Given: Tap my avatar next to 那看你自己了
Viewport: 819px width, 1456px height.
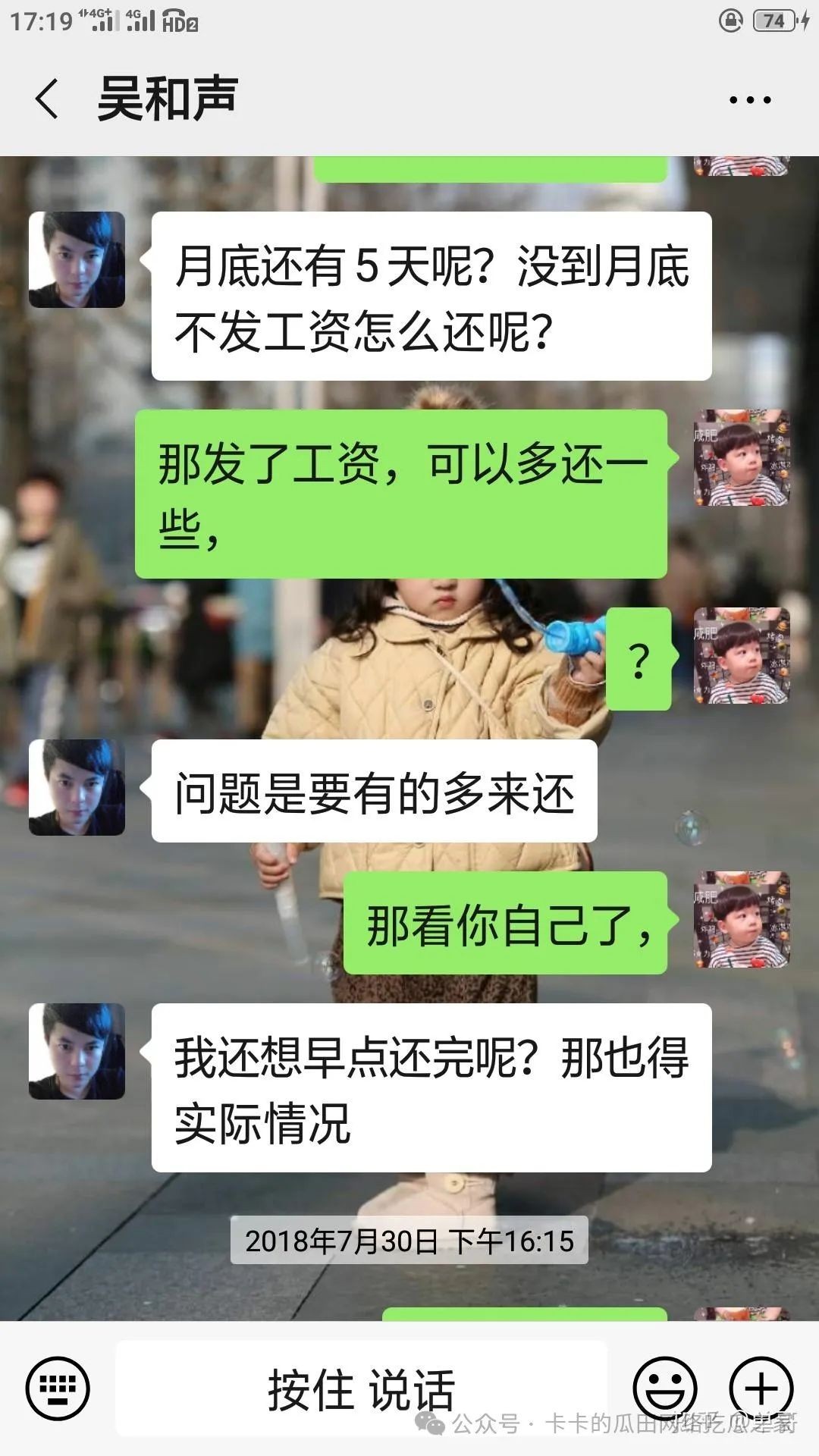Looking at the screenshot, I should 742,920.
